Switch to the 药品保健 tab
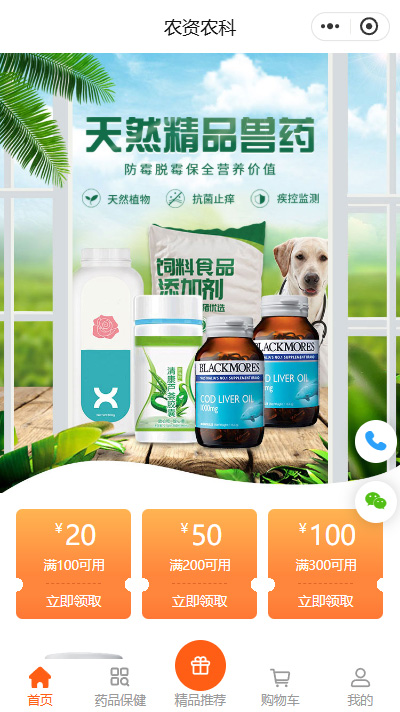This screenshot has height=712, width=400. pos(120,687)
